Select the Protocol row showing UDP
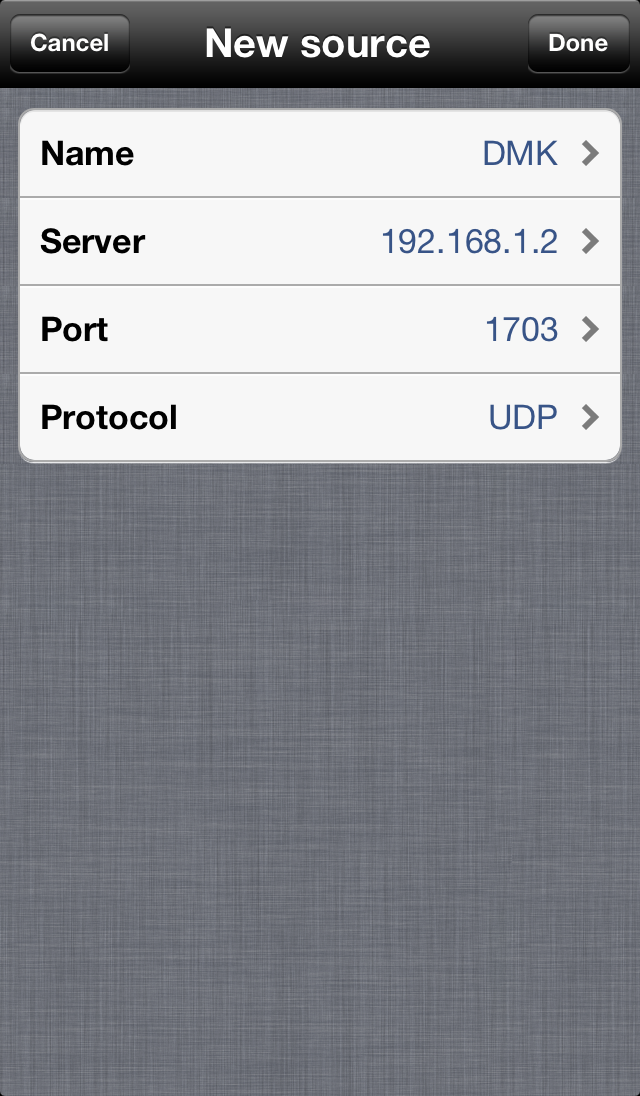The image size is (640, 1096). 320,417
